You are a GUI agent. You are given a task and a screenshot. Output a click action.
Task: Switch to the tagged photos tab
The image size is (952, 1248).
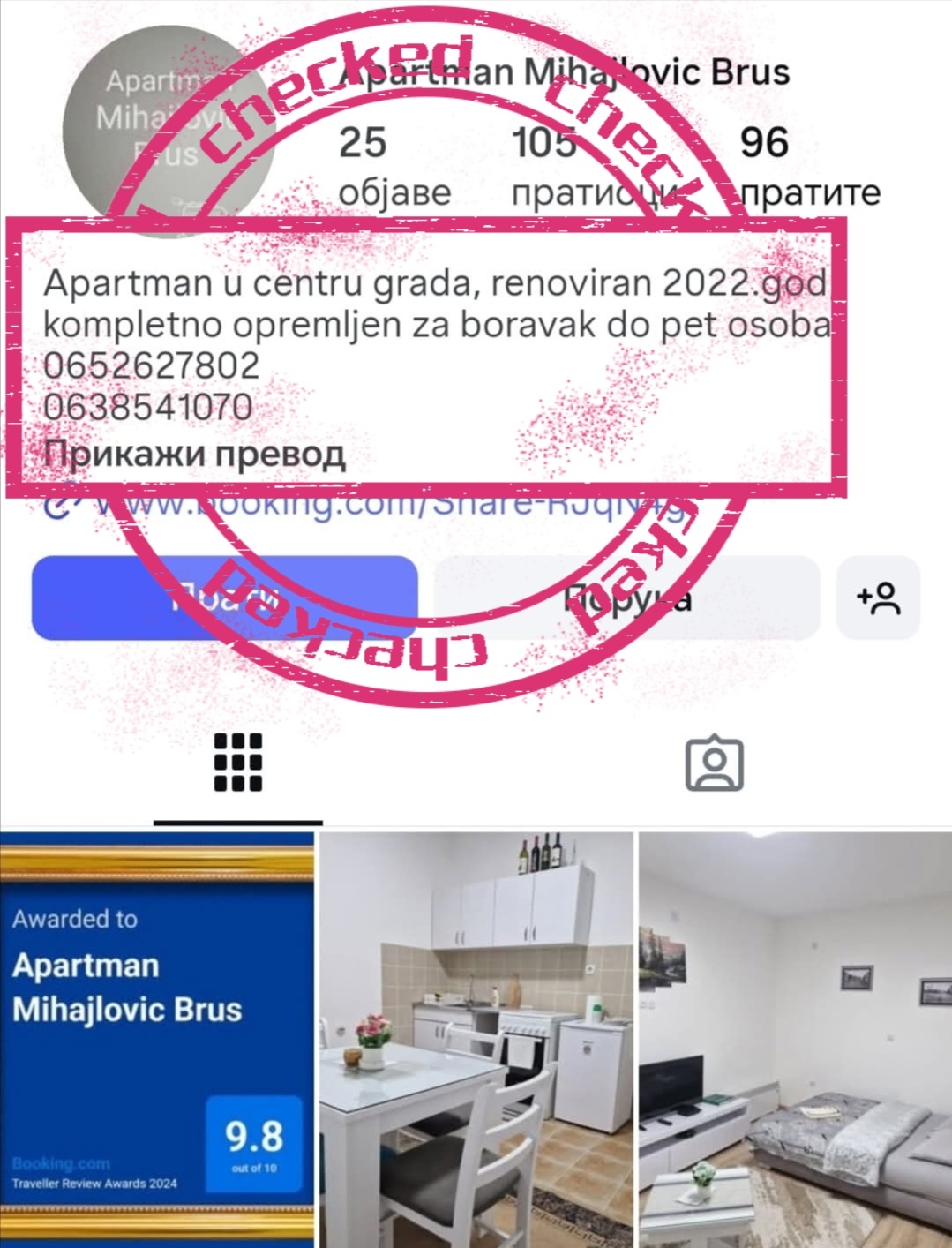tap(714, 763)
